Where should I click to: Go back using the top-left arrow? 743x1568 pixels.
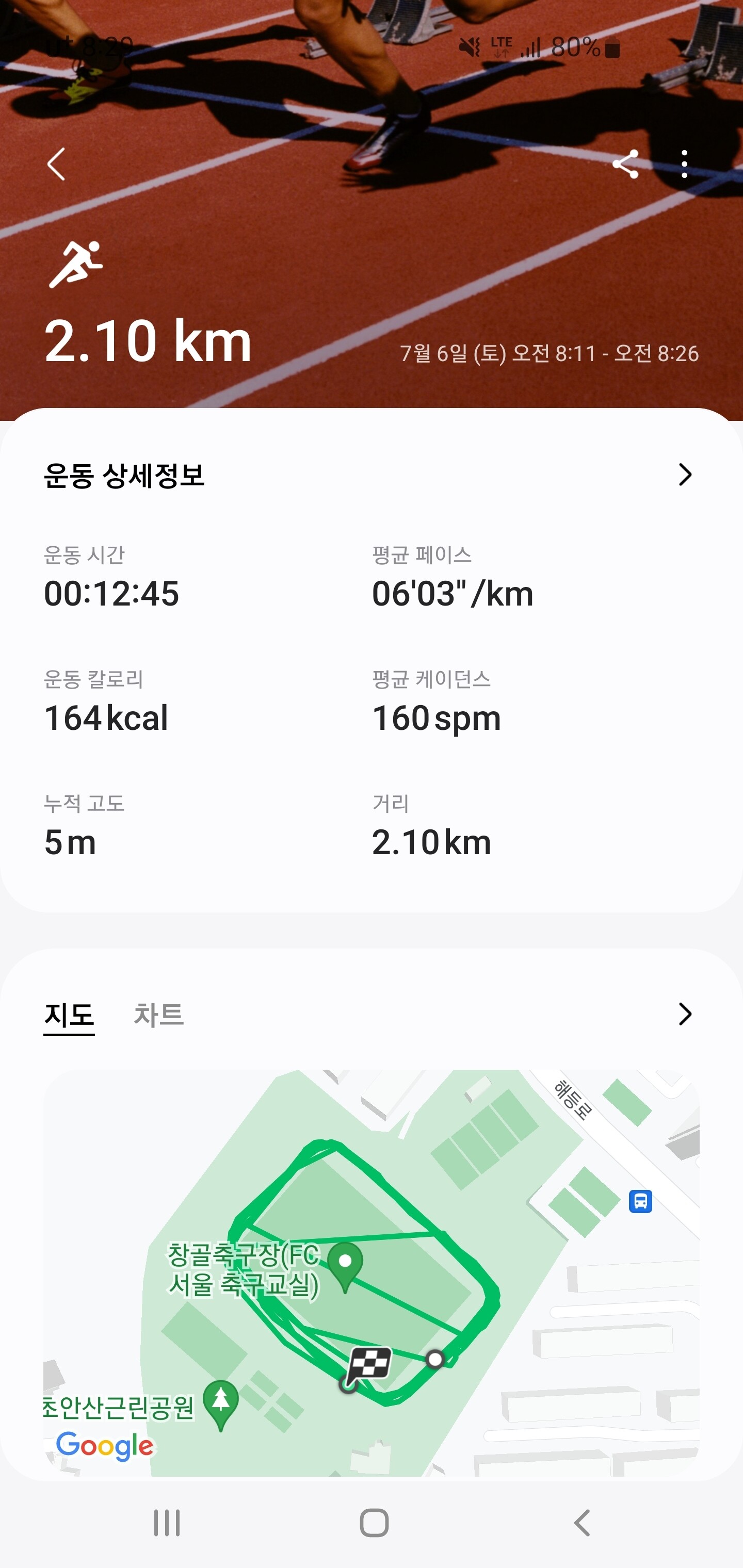click(x=56, y=165)
